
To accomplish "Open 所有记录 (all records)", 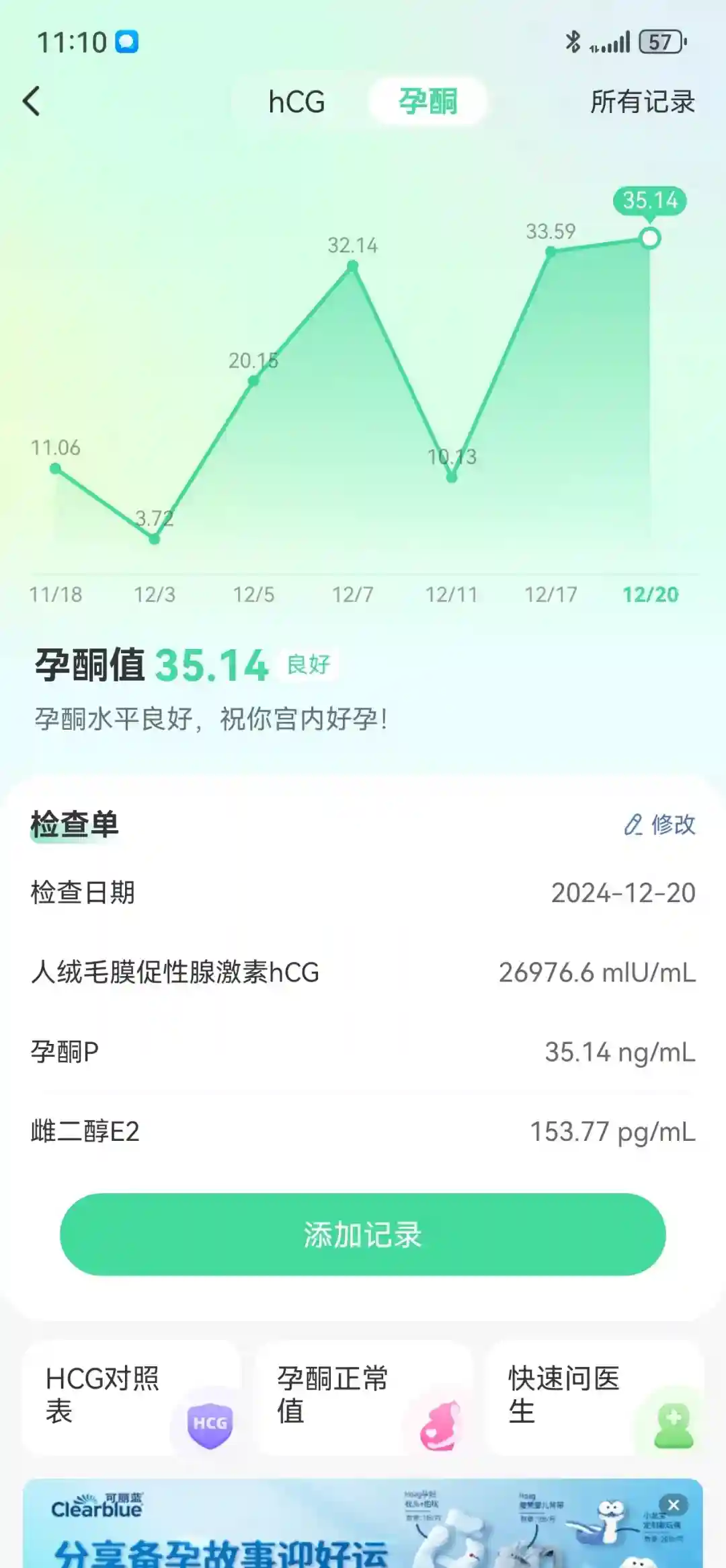I will pos(642,102).
